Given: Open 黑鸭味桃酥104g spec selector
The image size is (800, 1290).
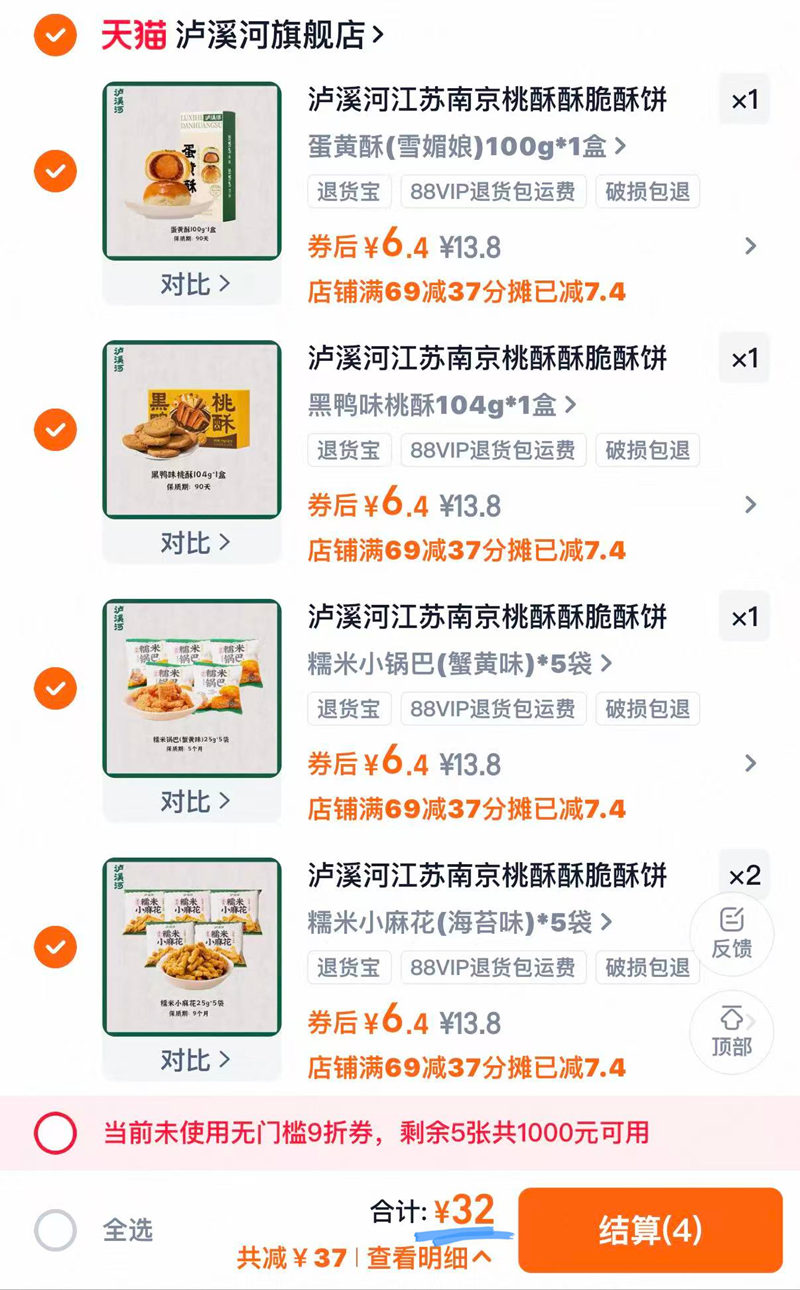Looking at the screenshot, I should pos(440,404).
